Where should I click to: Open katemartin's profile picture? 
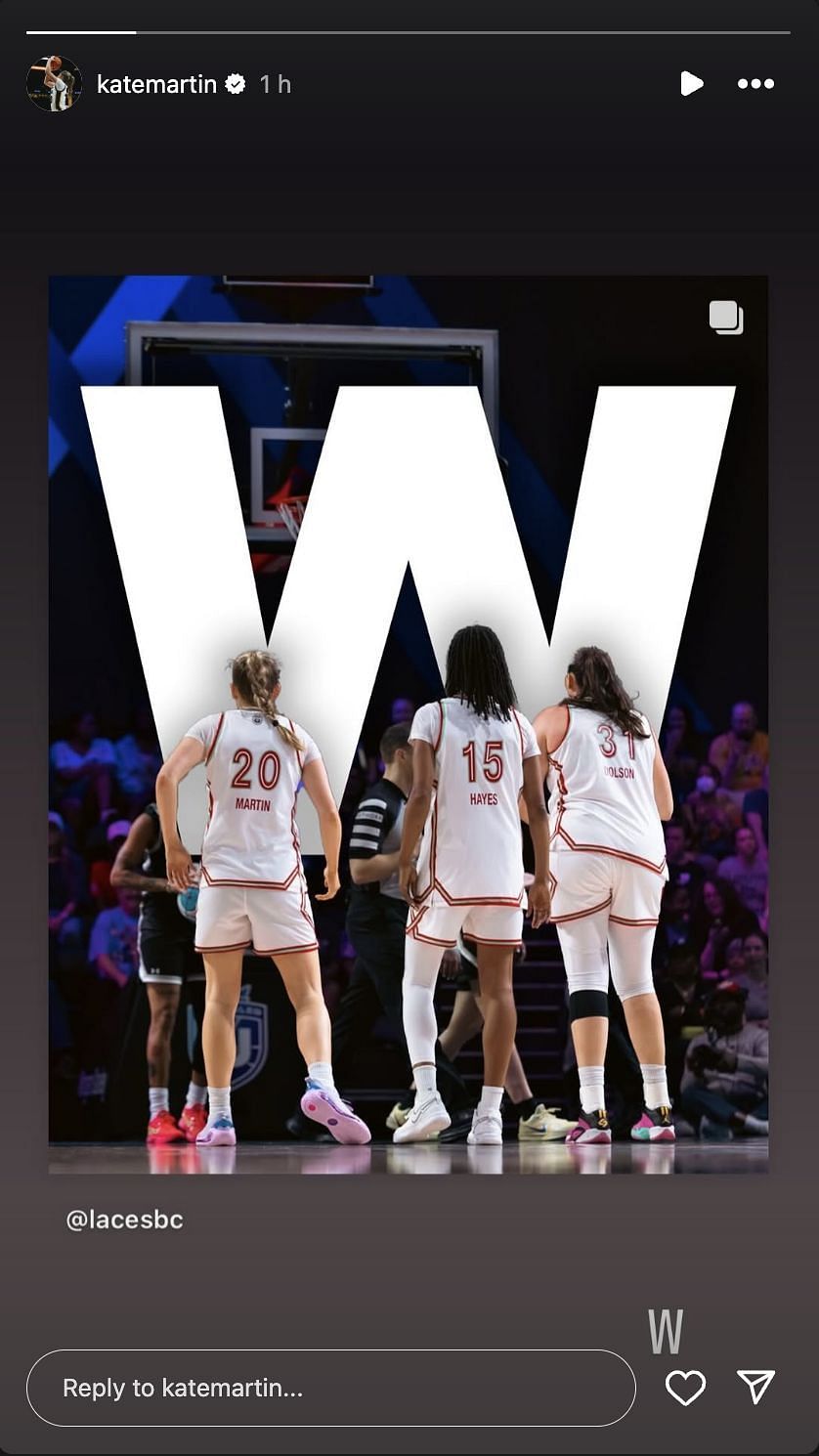54,84
